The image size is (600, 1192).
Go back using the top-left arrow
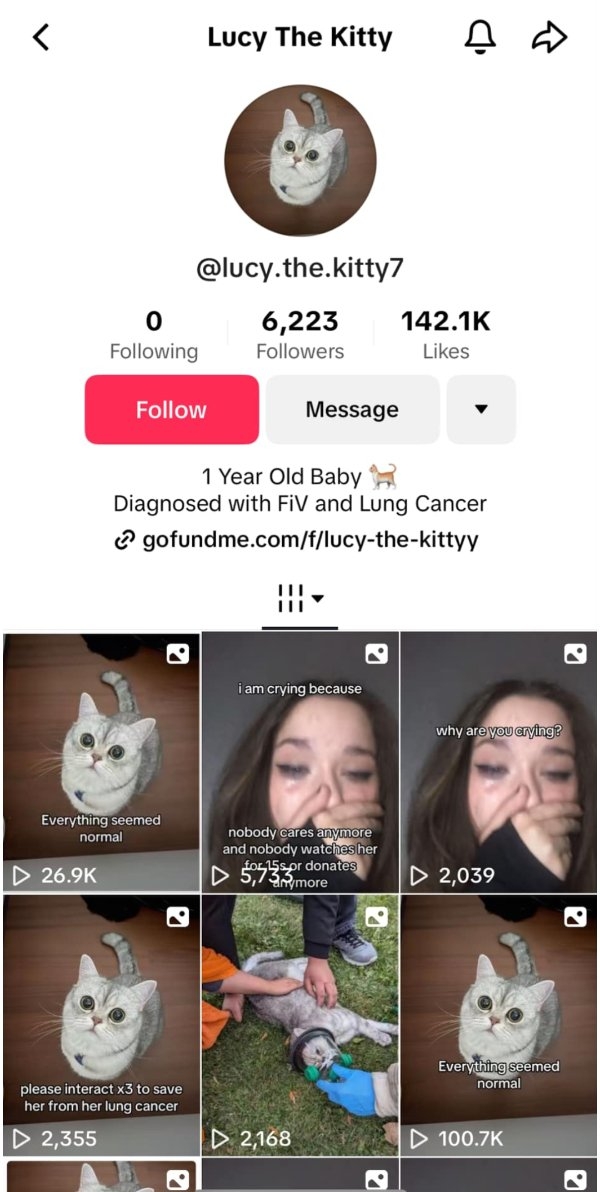[41, 38]
